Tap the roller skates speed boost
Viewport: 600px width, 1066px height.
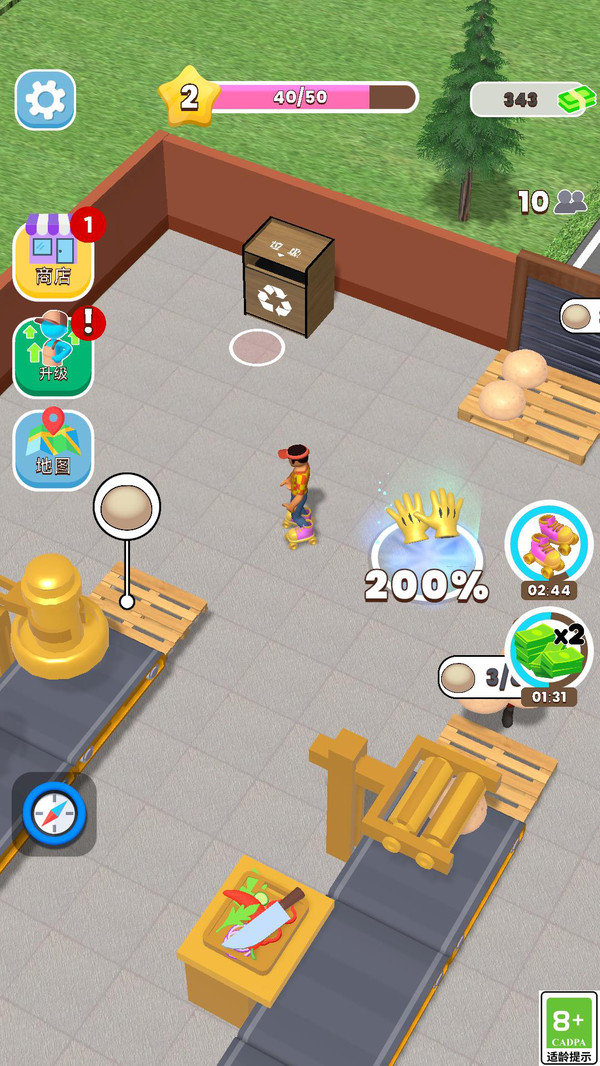pyautogui.click(x=548, y=543)
